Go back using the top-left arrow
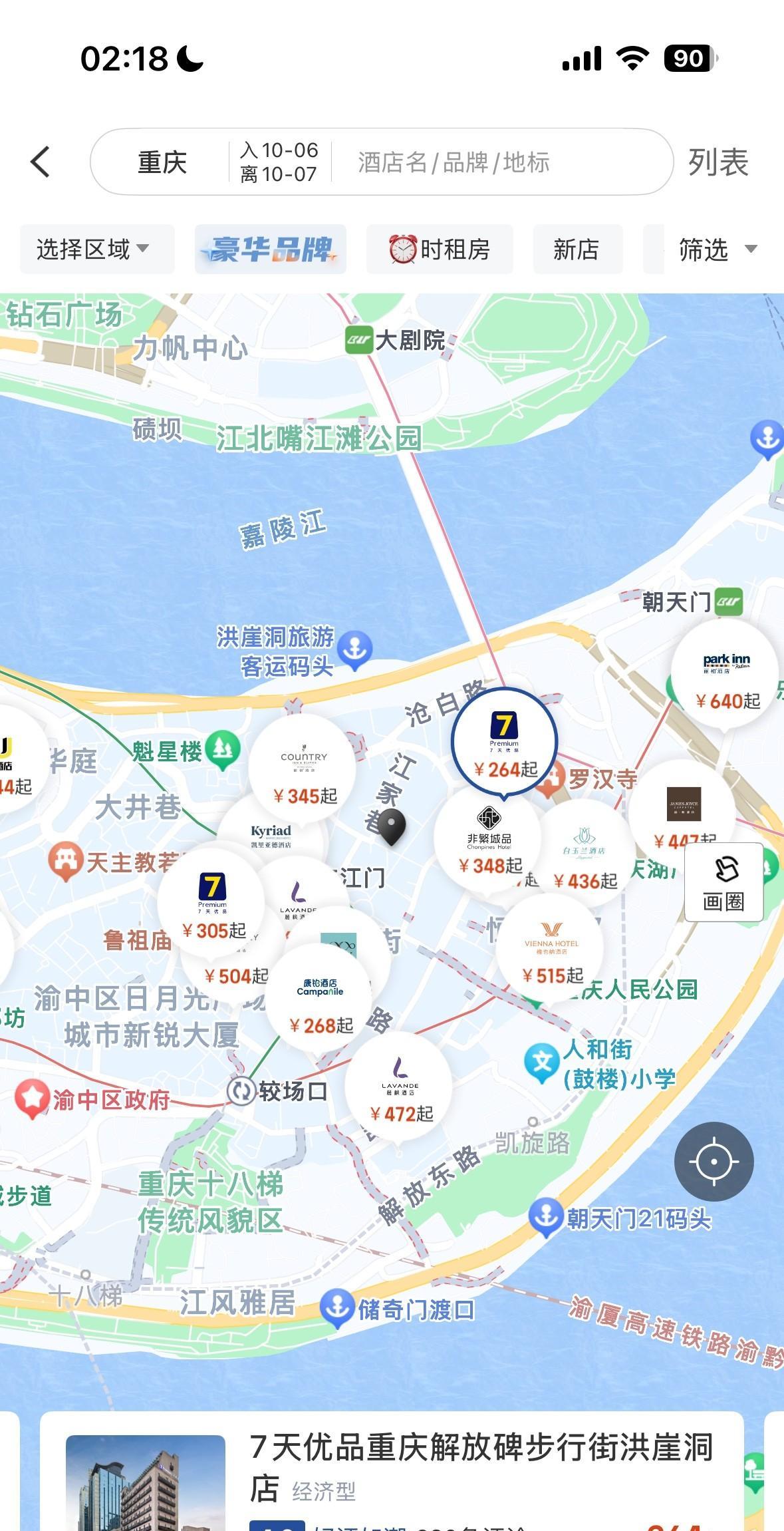 click(41, 162)
